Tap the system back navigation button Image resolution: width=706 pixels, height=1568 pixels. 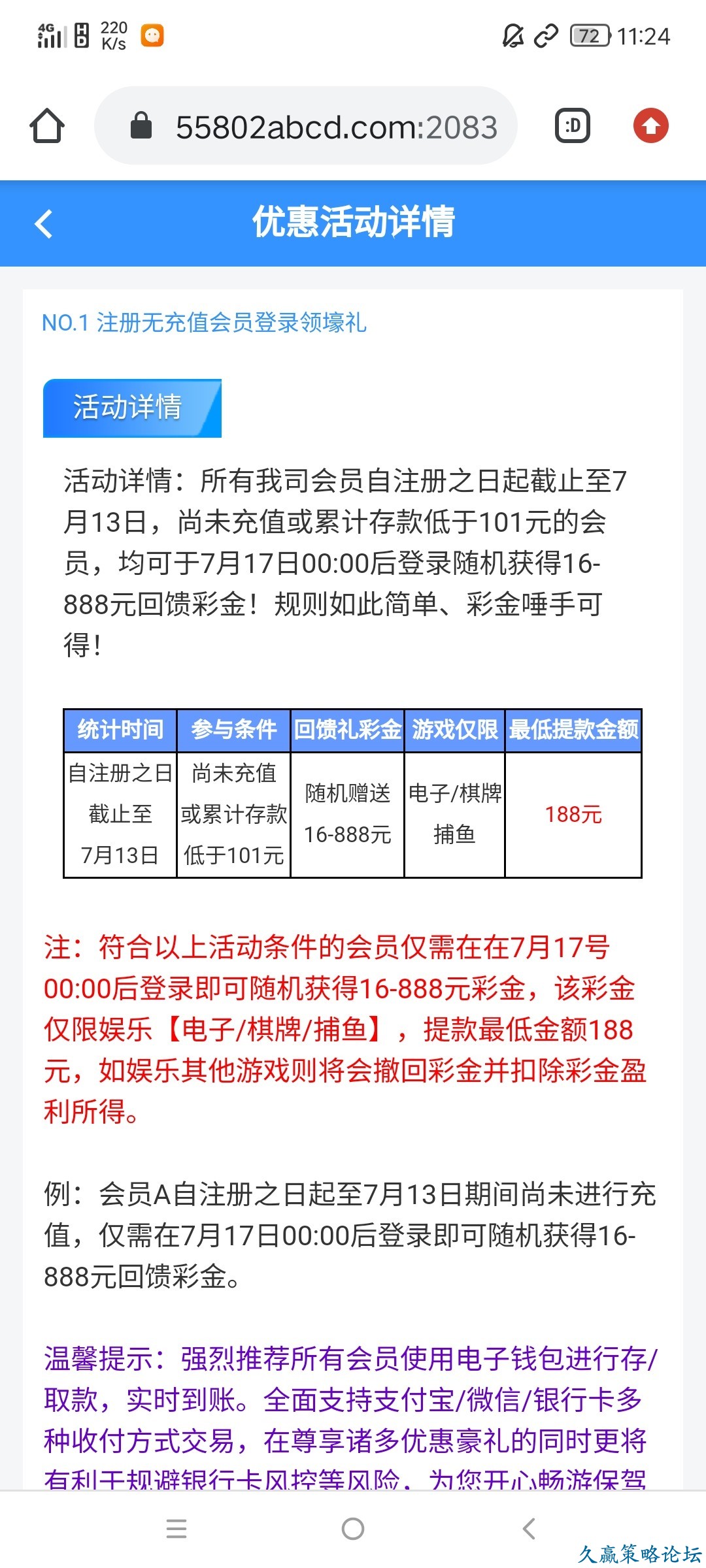point(529,1528)
